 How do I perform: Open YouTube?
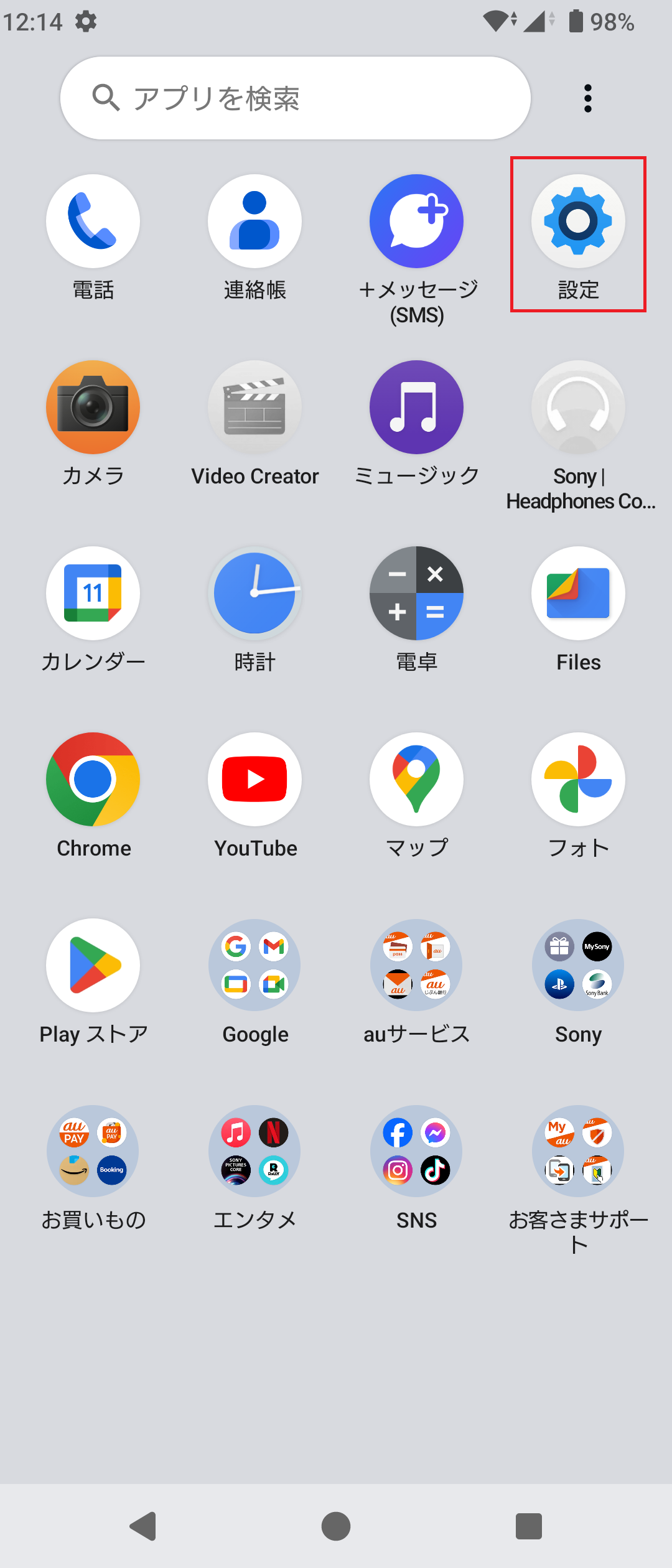pos(254,779)
